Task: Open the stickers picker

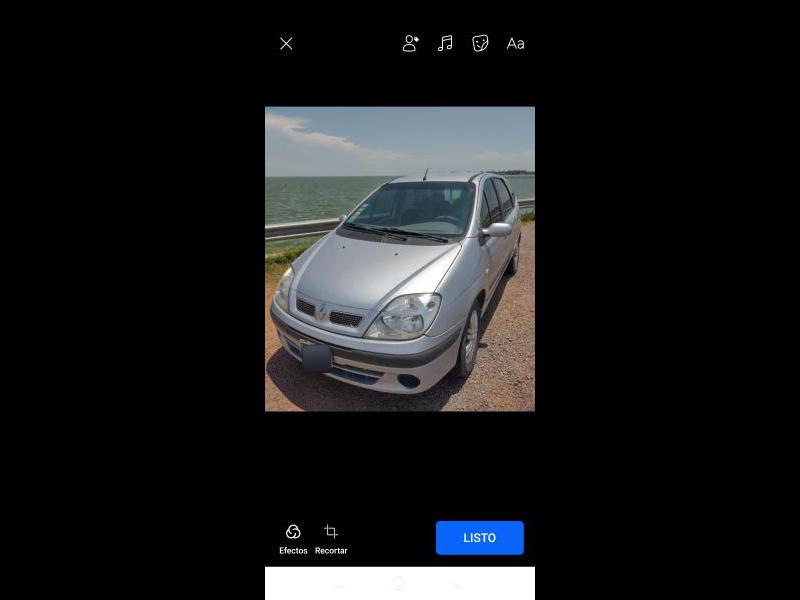Action: [x=480, y=44]
